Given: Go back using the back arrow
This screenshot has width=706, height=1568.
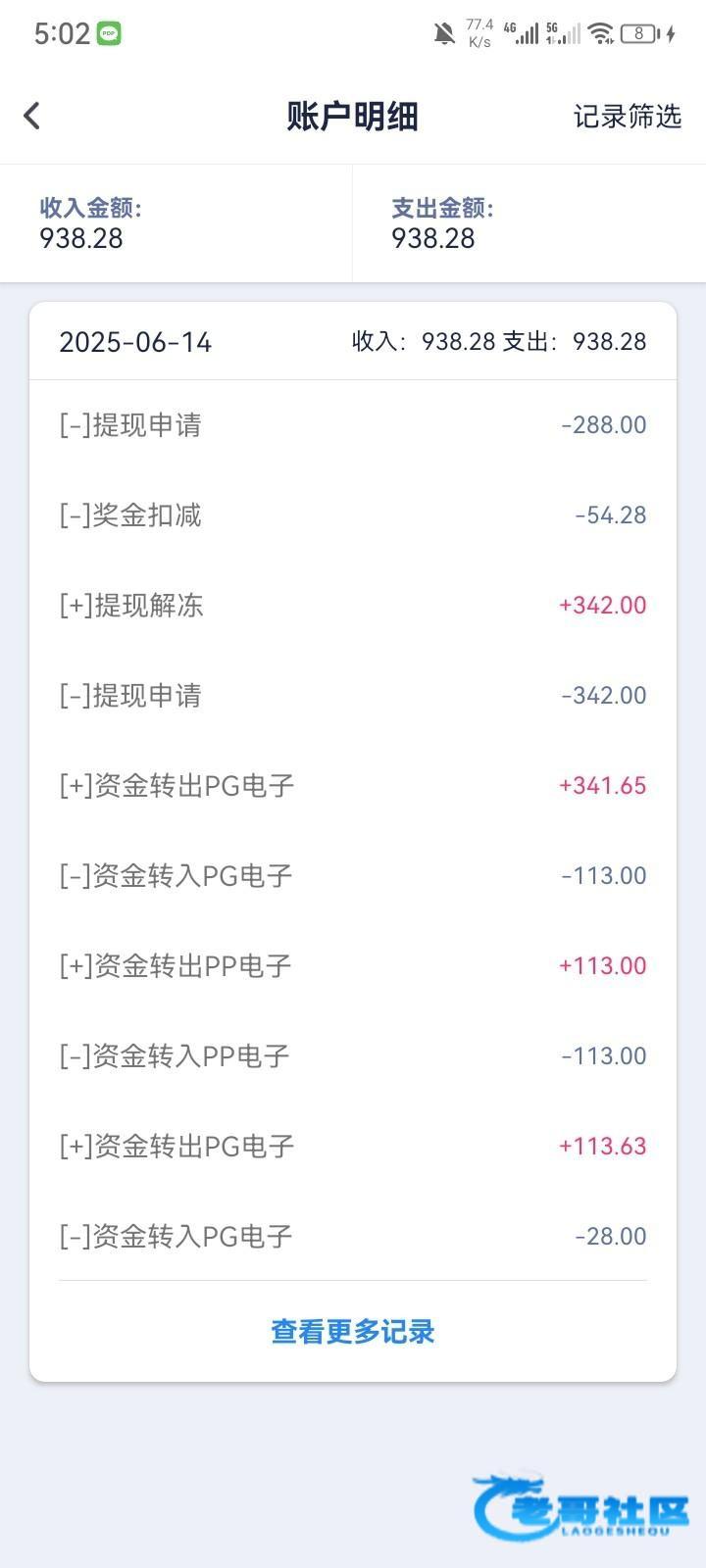Looking at the screenshot, I should pos(31,116).
